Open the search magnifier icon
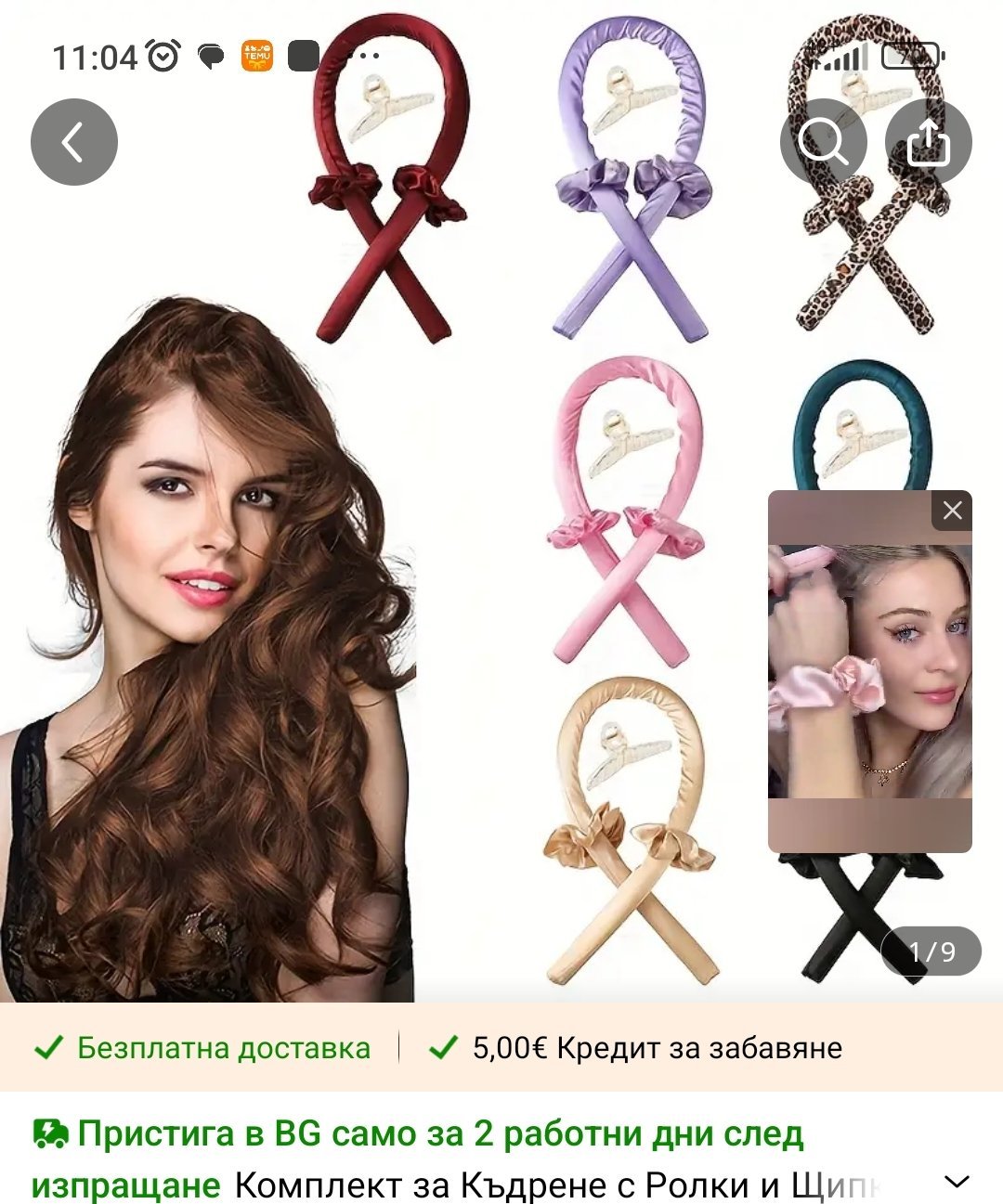Screen dimensions: 1003x1204 [823, 142]
